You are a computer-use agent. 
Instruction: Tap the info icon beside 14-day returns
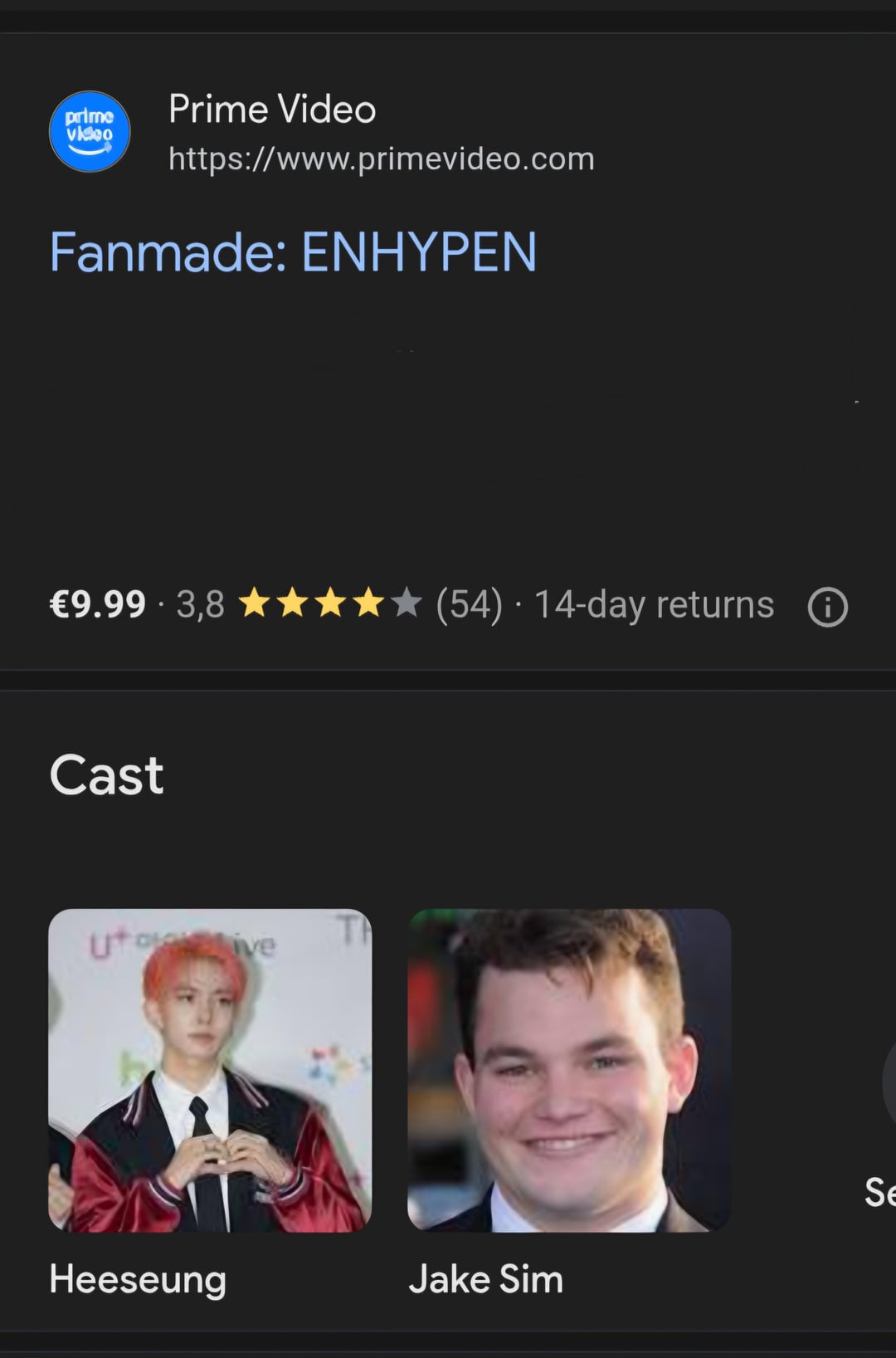click(827, 607)
